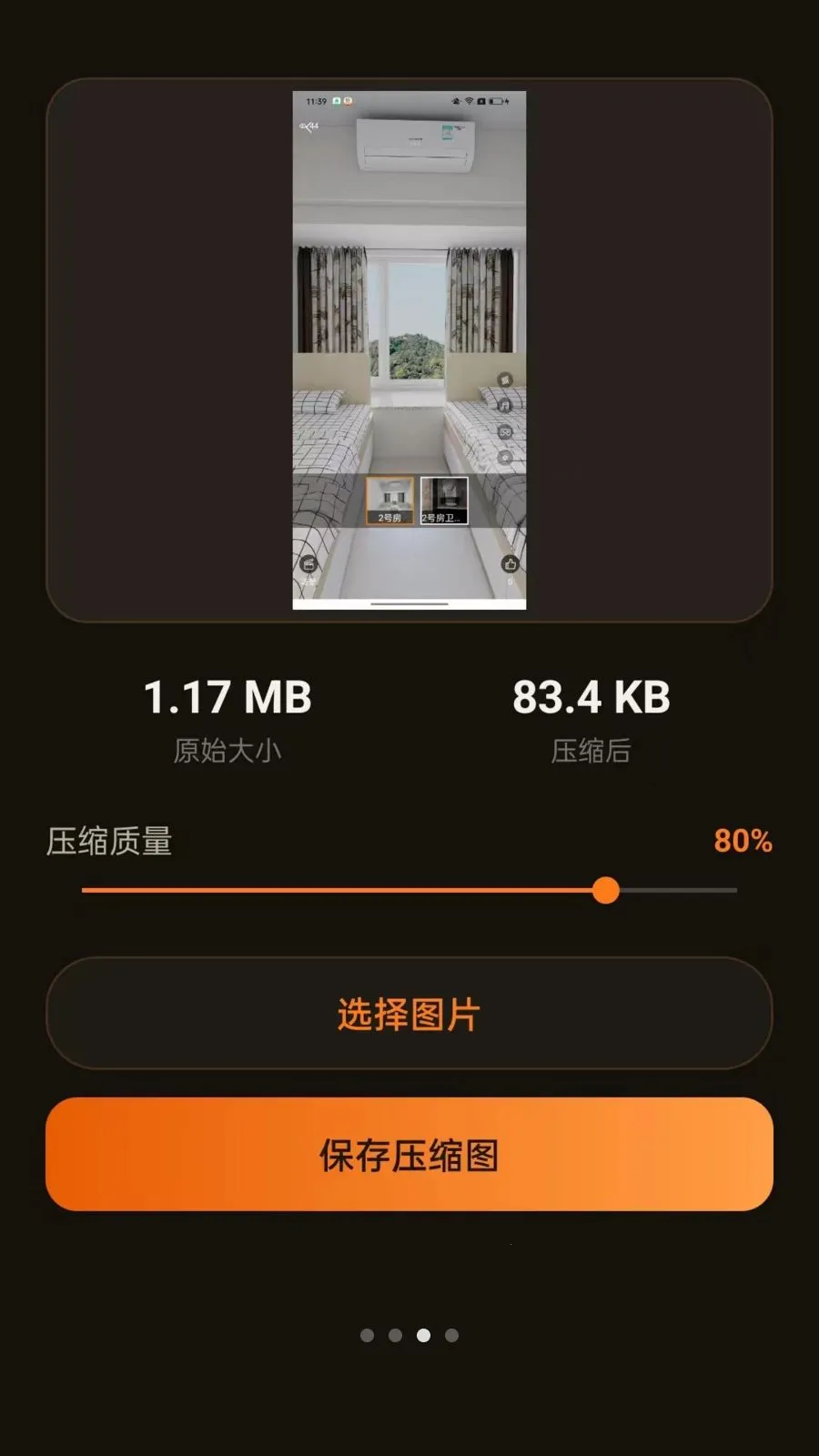The image size is (819, 1456).
Task: Tap the page indicator dots
Action: [409, 1335]
